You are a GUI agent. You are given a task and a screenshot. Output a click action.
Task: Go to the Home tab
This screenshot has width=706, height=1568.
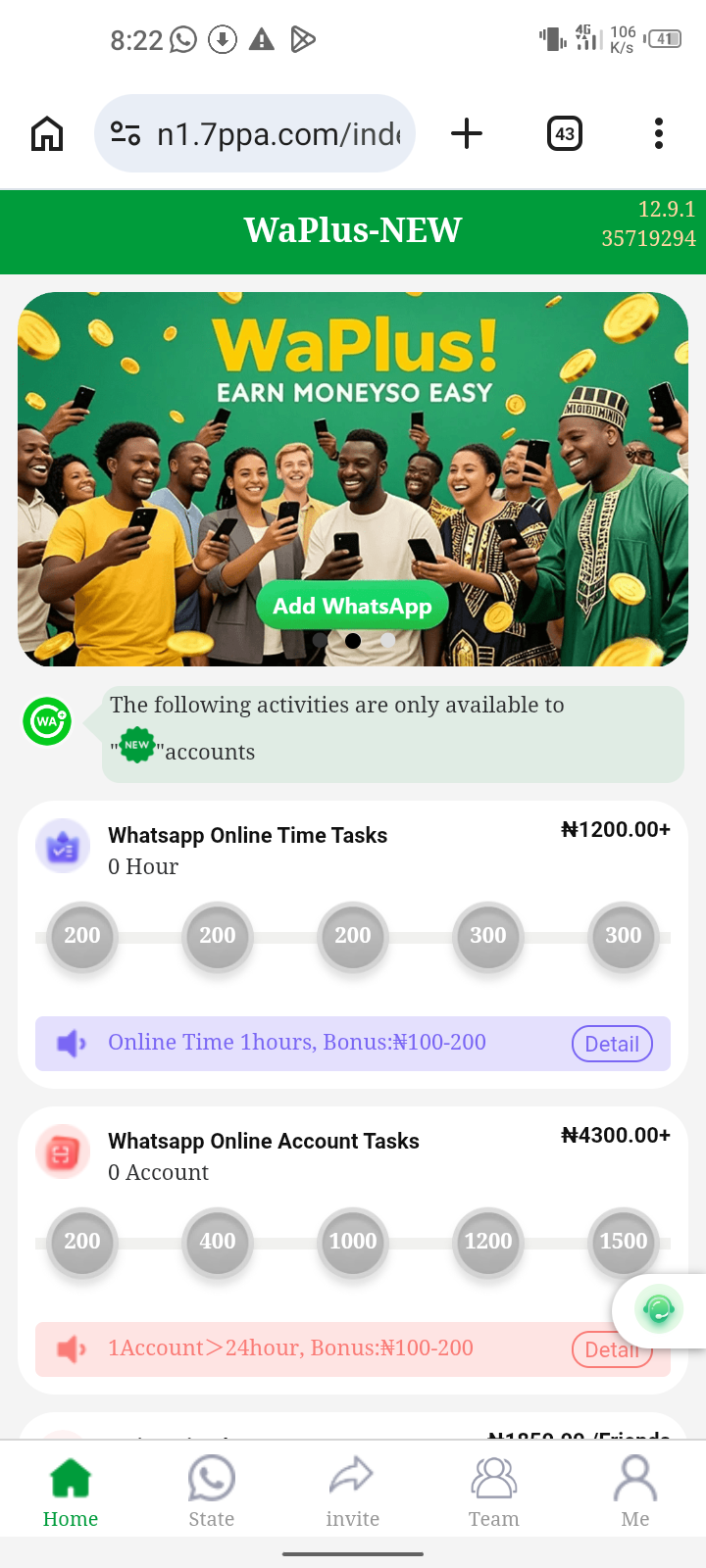point(71,1492)
